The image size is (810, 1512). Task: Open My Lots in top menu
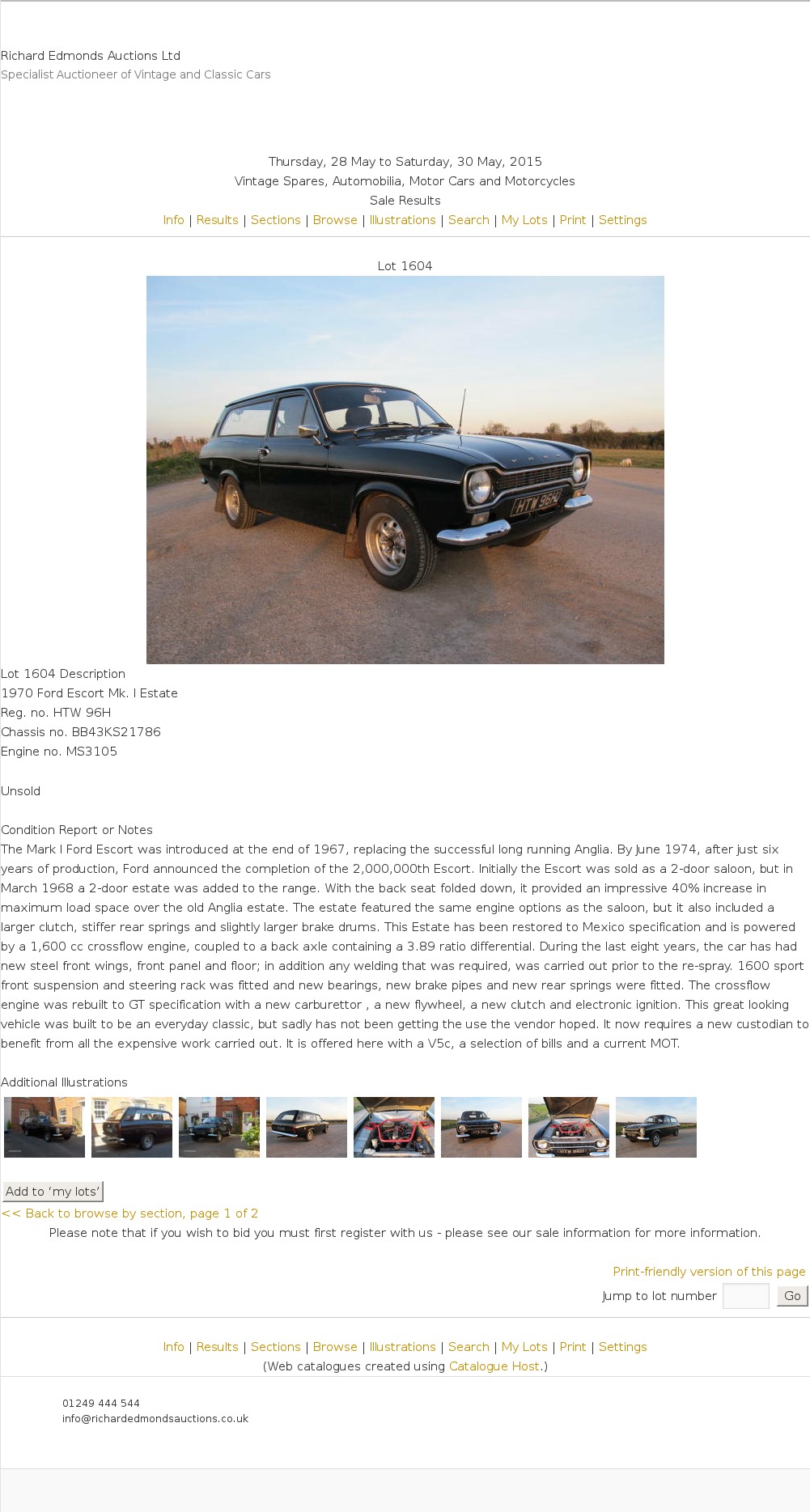524,220
